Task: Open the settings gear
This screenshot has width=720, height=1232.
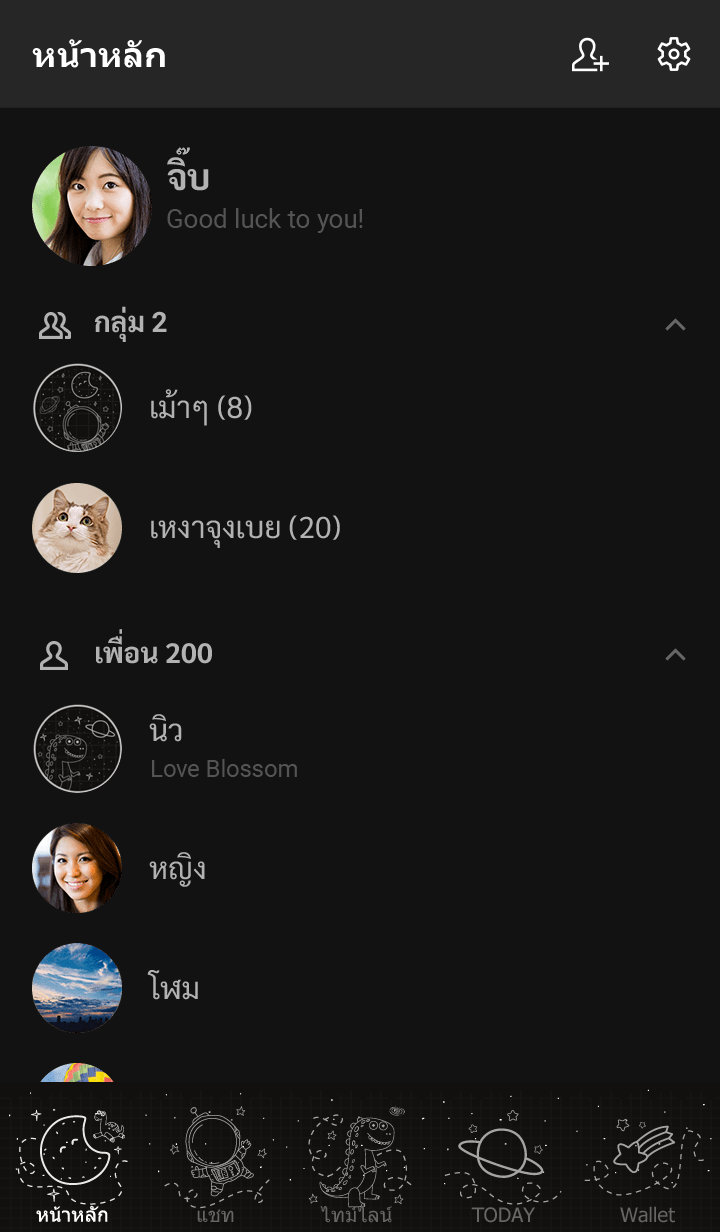Action: pos(674,55)
